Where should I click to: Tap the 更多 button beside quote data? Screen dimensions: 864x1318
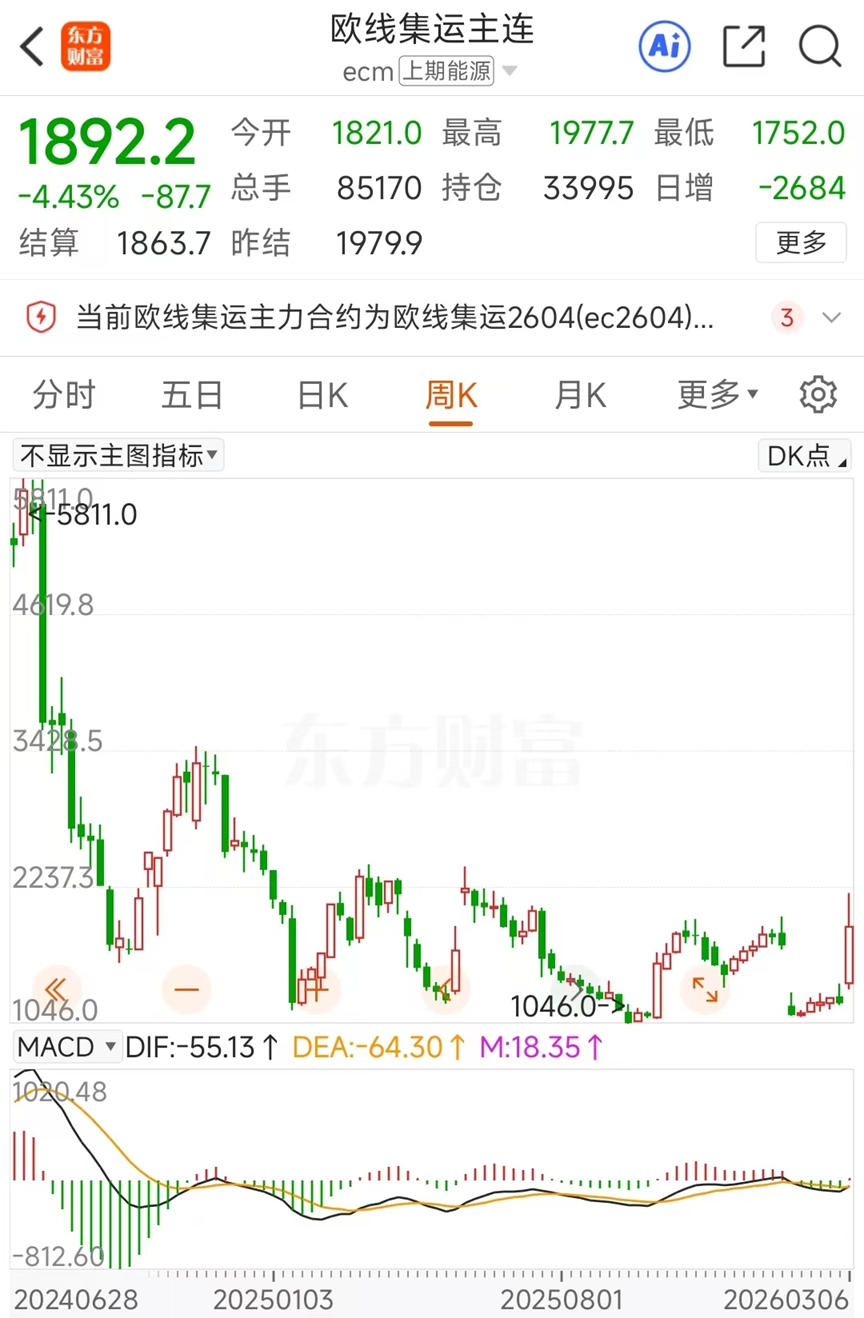(x=801, y=242)
